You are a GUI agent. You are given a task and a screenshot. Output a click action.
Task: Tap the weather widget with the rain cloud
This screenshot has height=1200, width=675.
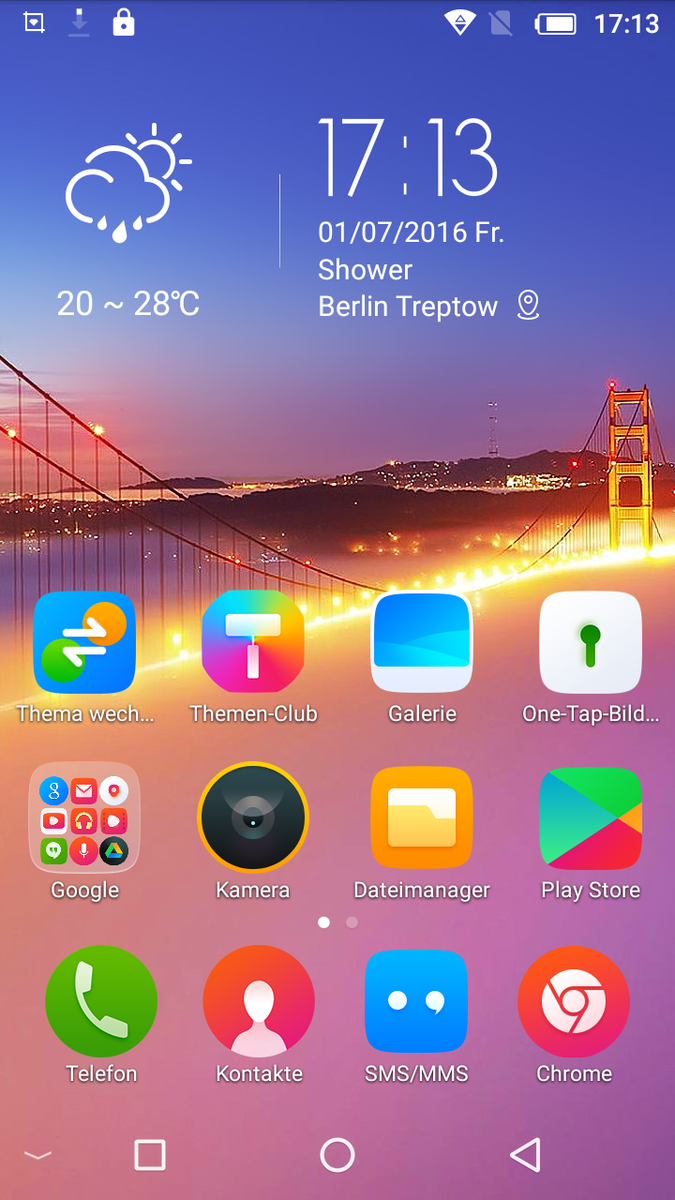coord(128,185)
